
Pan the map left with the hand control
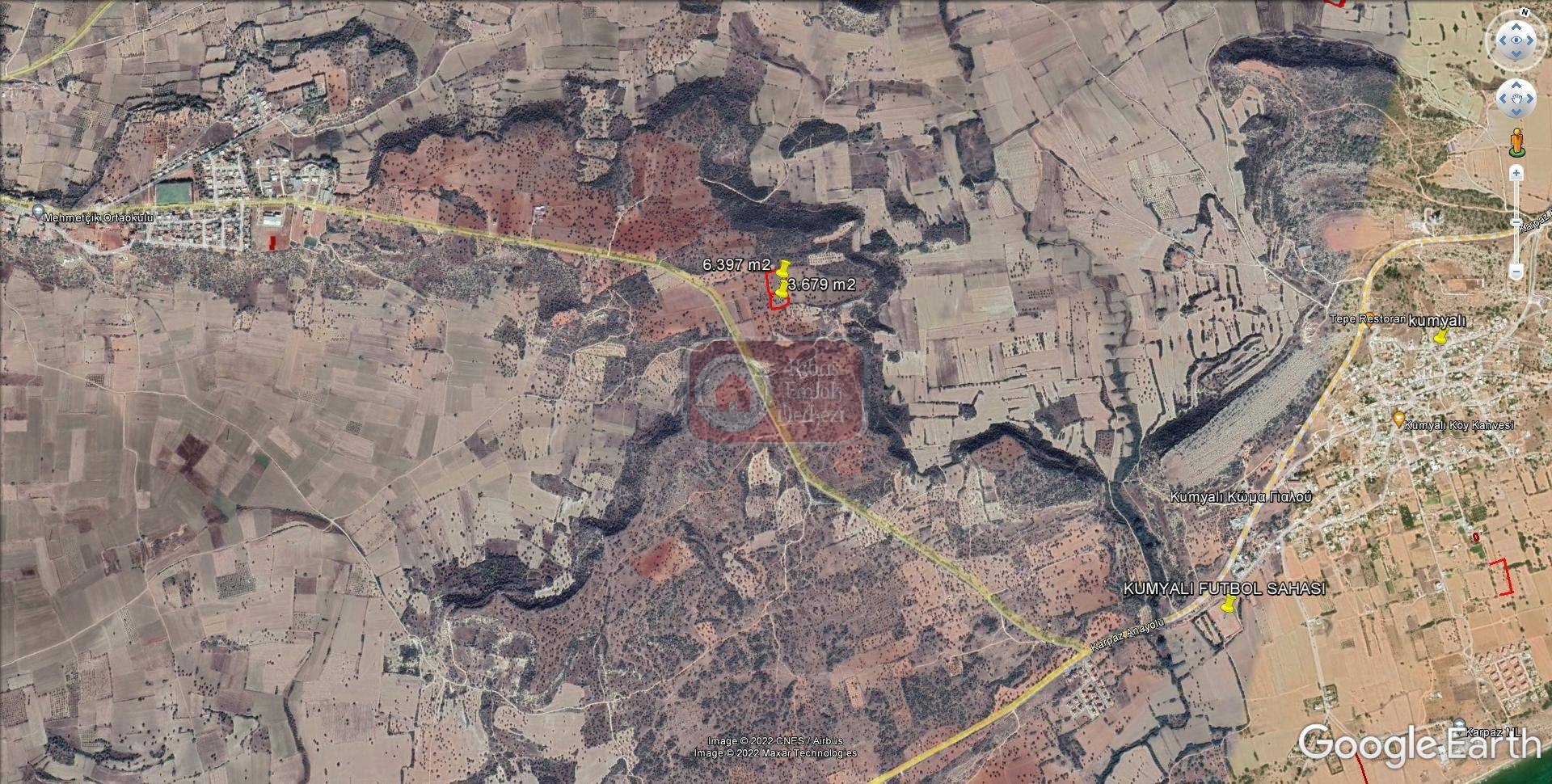[1502, 99]
